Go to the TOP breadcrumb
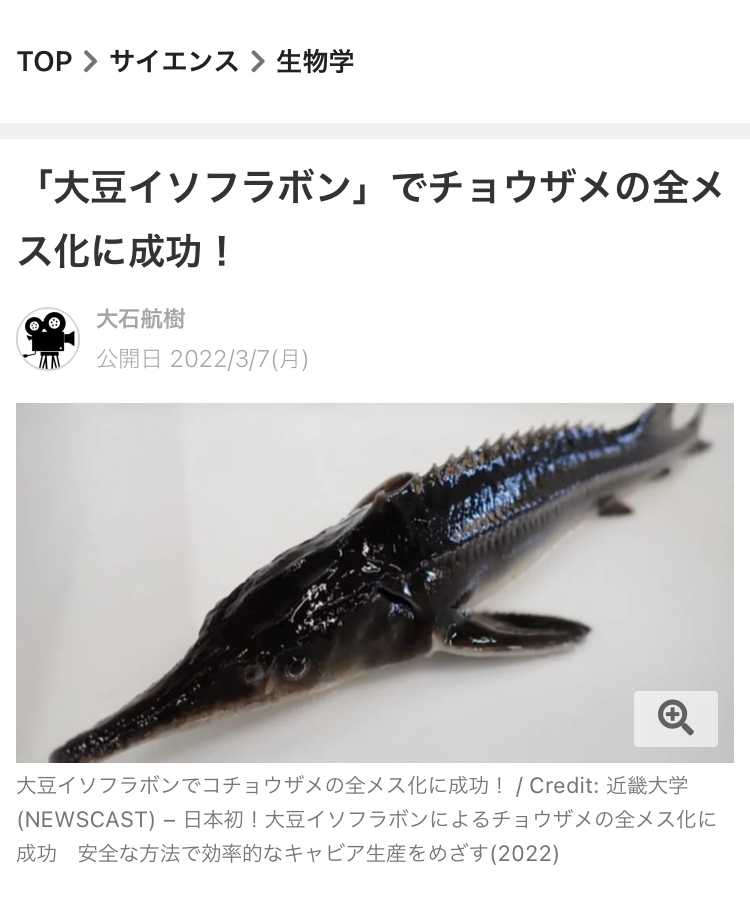 point(44,62)
